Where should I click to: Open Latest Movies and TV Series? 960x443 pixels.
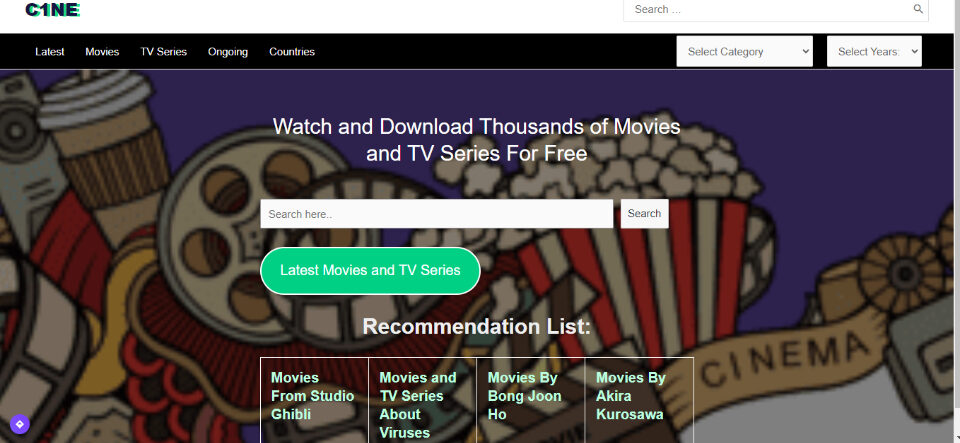(370, 270)
